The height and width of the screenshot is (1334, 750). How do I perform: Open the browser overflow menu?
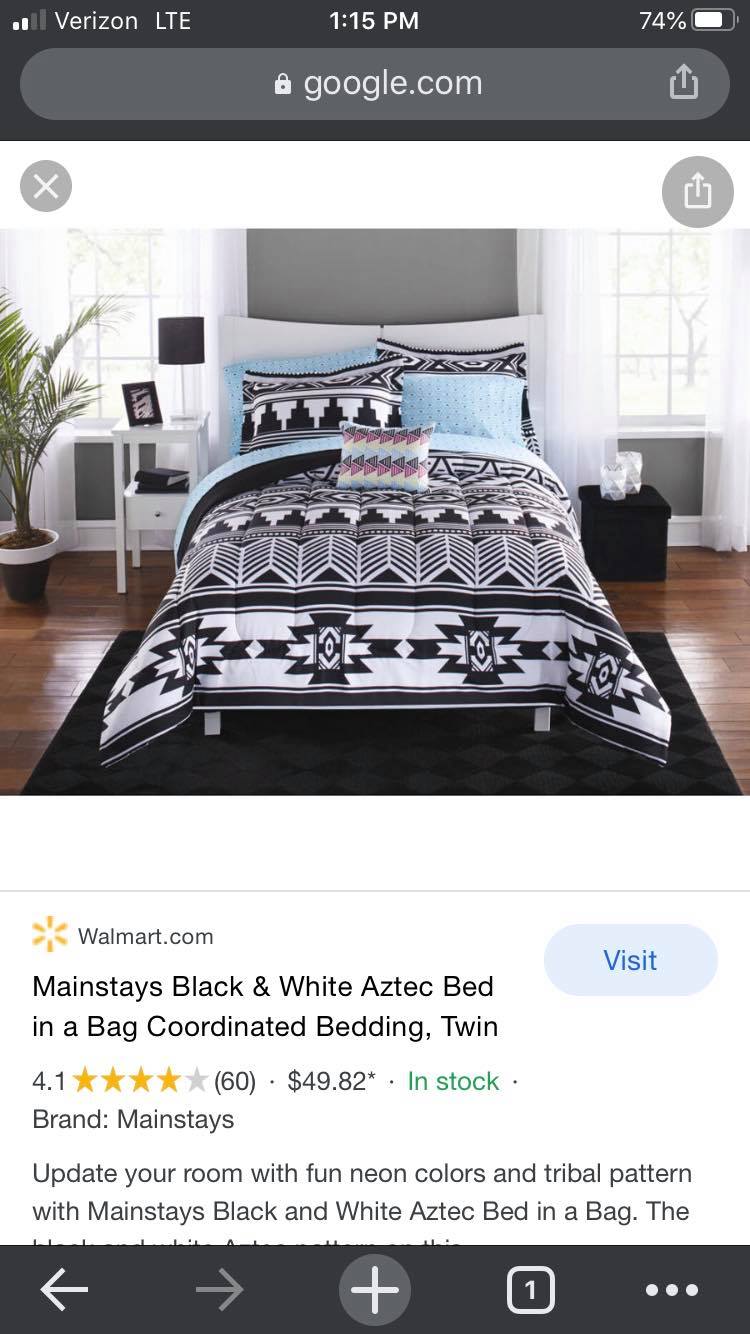[672, 1290]
